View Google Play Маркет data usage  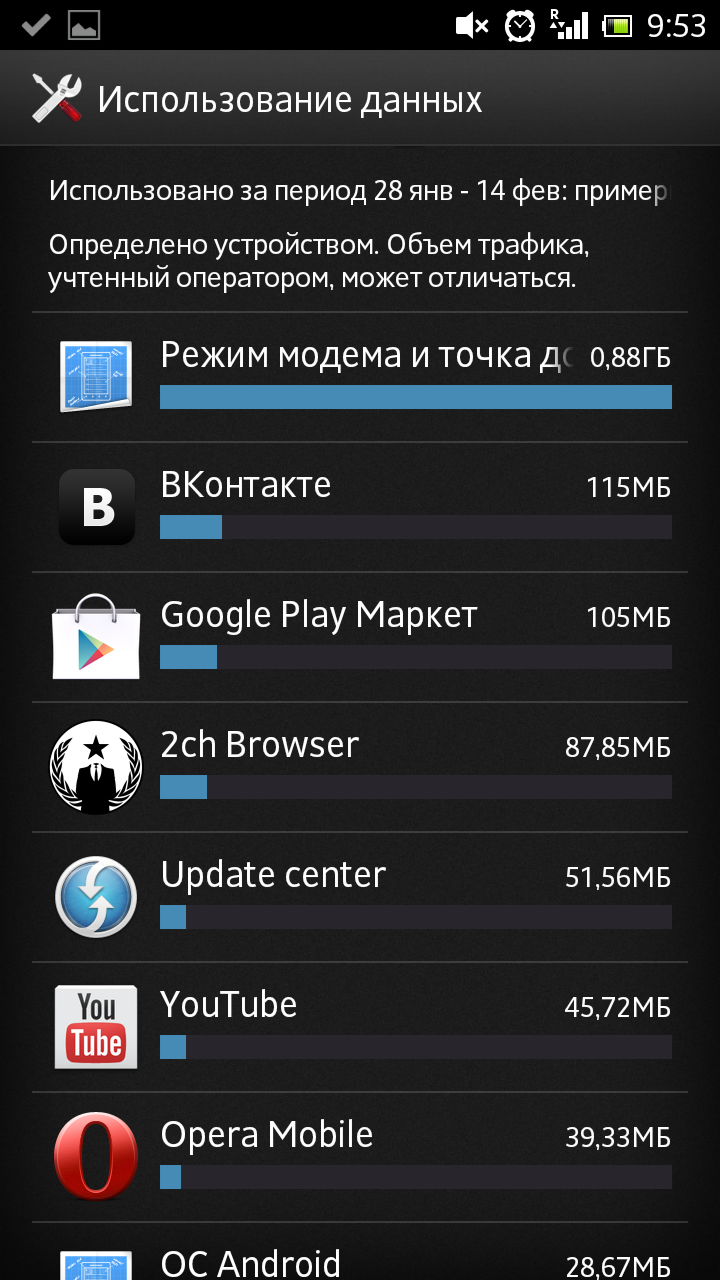pos(360,637)
